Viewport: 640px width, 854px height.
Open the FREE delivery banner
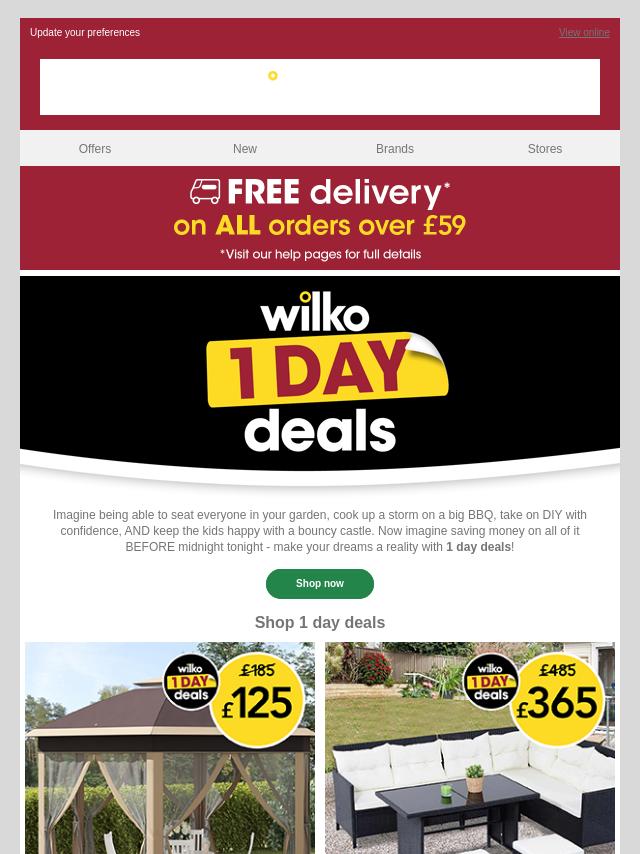[320, 218]
